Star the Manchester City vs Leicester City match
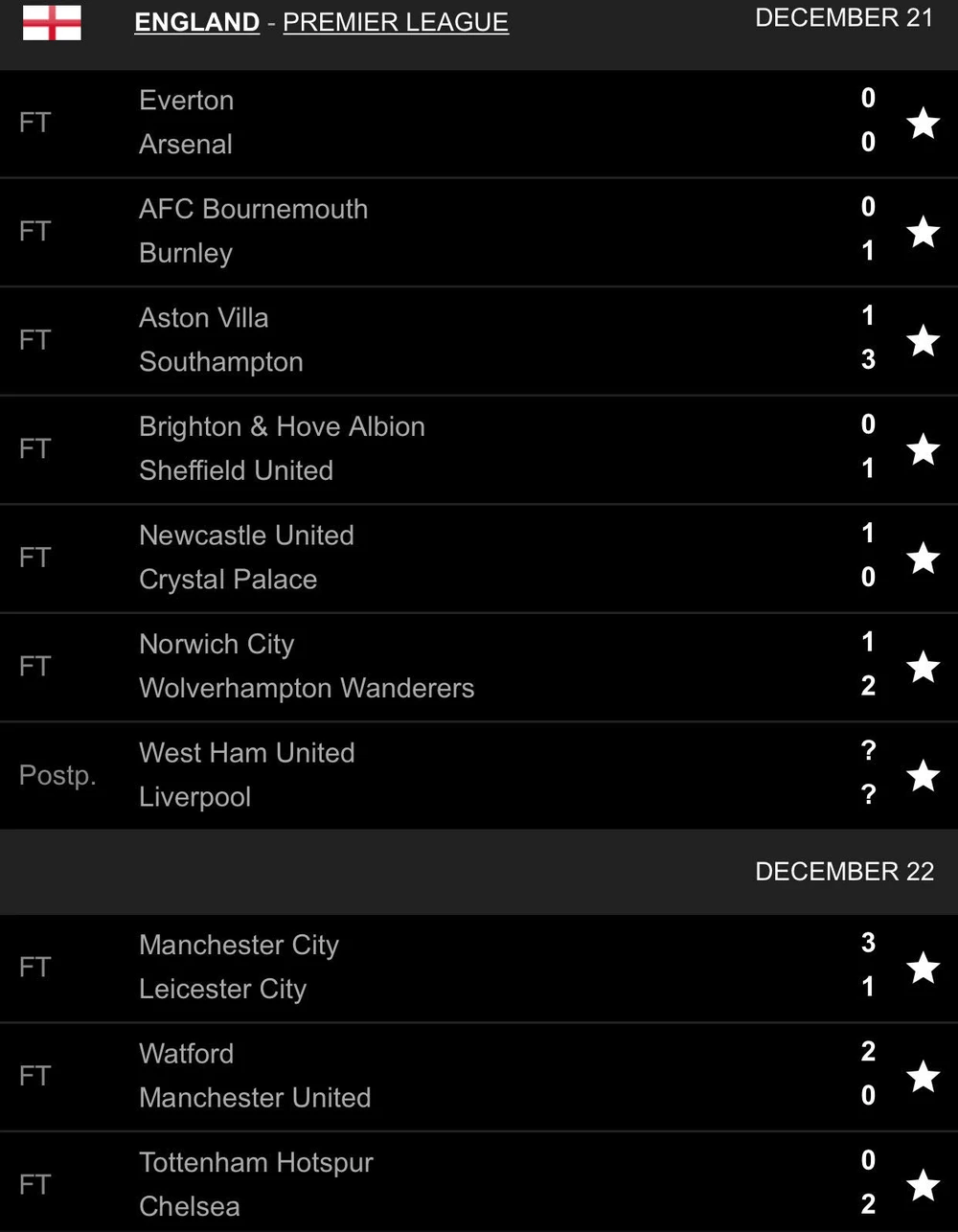The width and height of the screenshot is (958, 1232). pyautogui.click(x=923, y=968)
